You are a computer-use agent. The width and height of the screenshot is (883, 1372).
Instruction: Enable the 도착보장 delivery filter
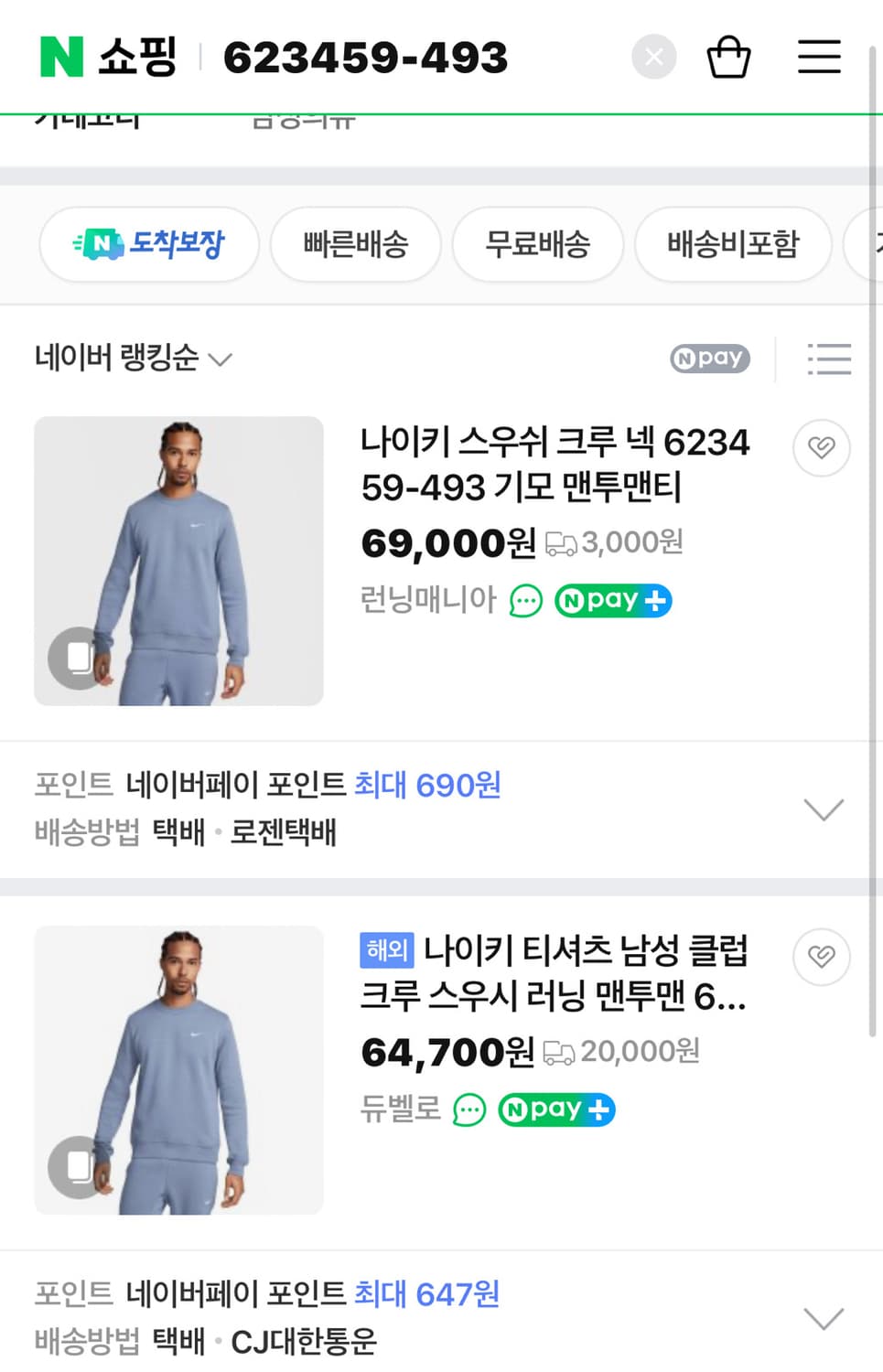149,244
